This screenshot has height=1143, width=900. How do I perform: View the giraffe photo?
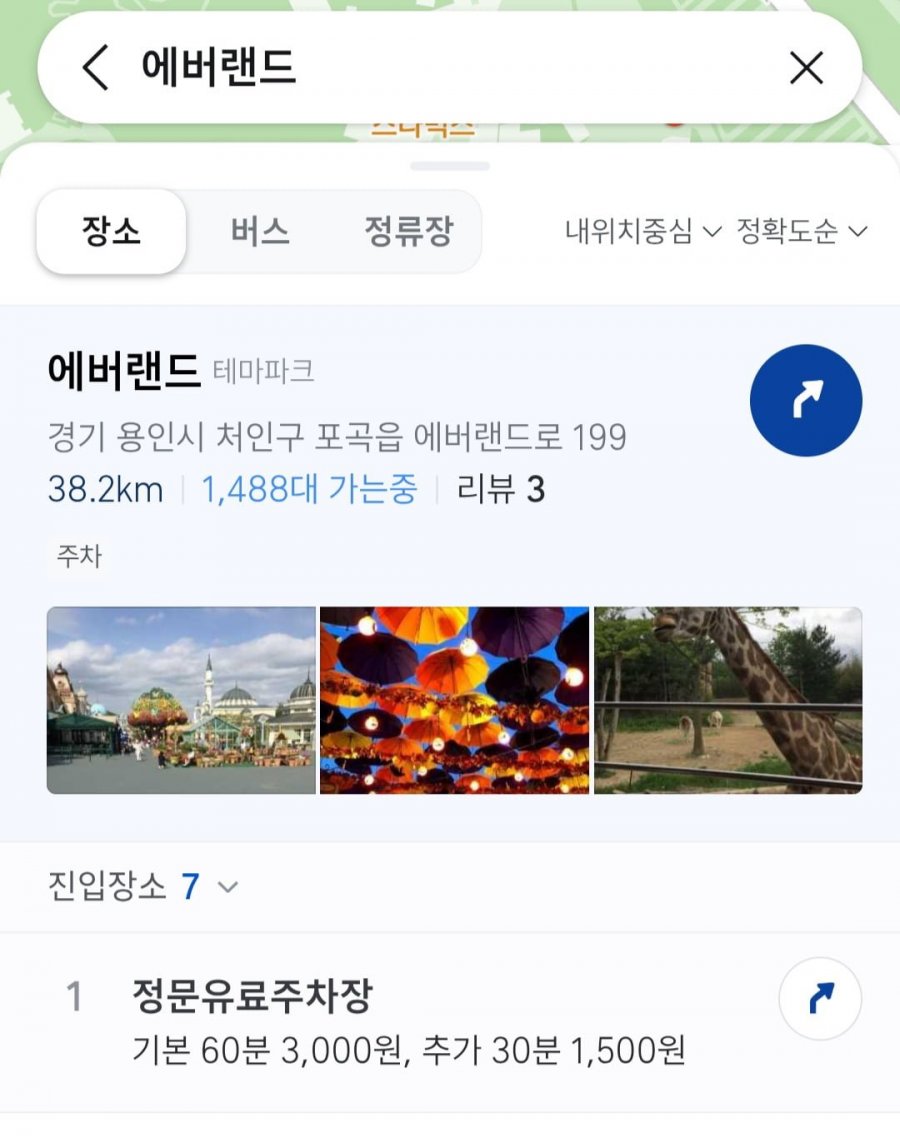(728, 700)
